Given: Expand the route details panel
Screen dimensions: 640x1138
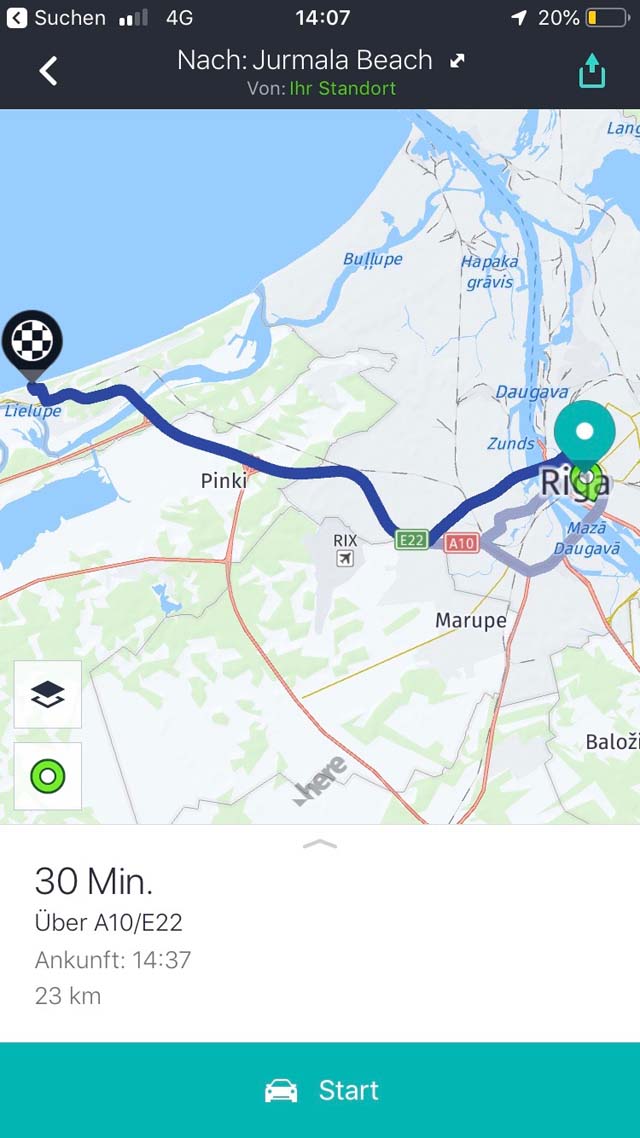Looking at the screenshot, I should coord(320,843).
